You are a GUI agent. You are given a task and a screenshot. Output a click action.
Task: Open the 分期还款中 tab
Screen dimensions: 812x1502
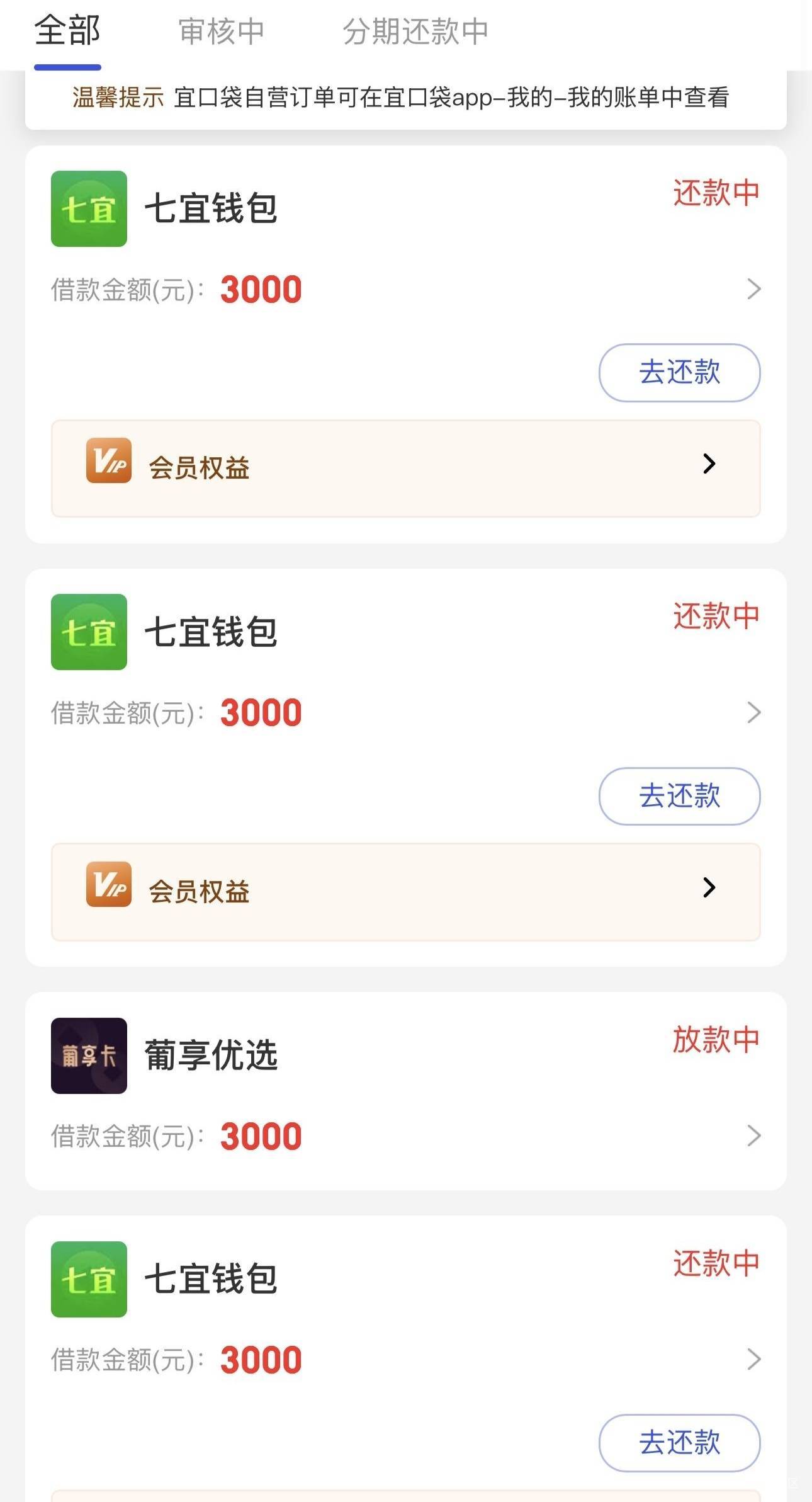415,31
